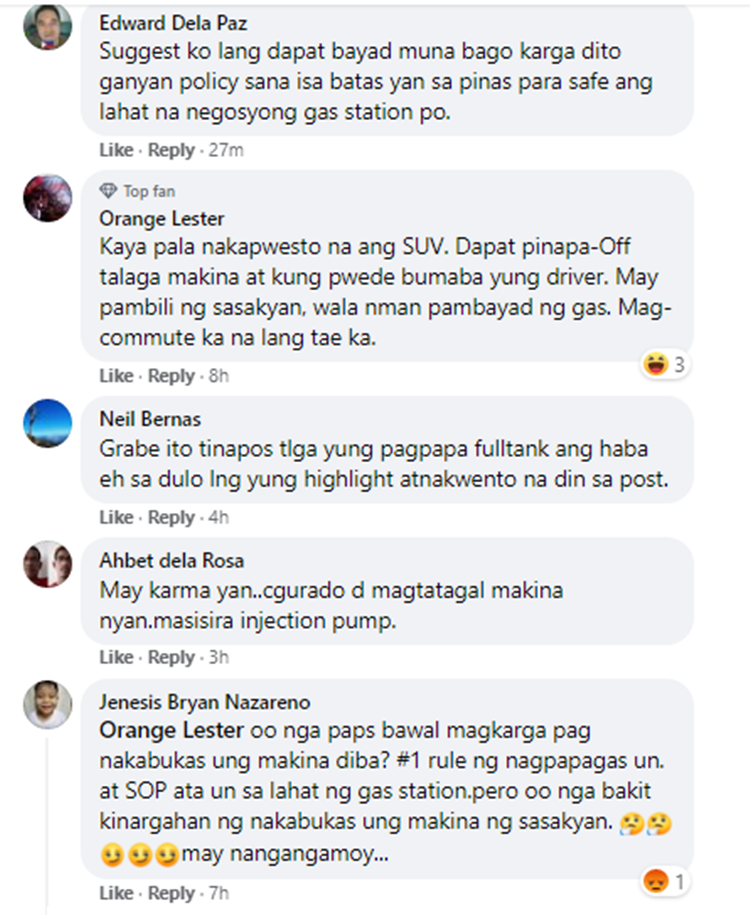Image resolution: width=750 pixels, height=915 pixels.
Task: Like Ahbet dela Rosa's comment
Action: click(116, 657)
